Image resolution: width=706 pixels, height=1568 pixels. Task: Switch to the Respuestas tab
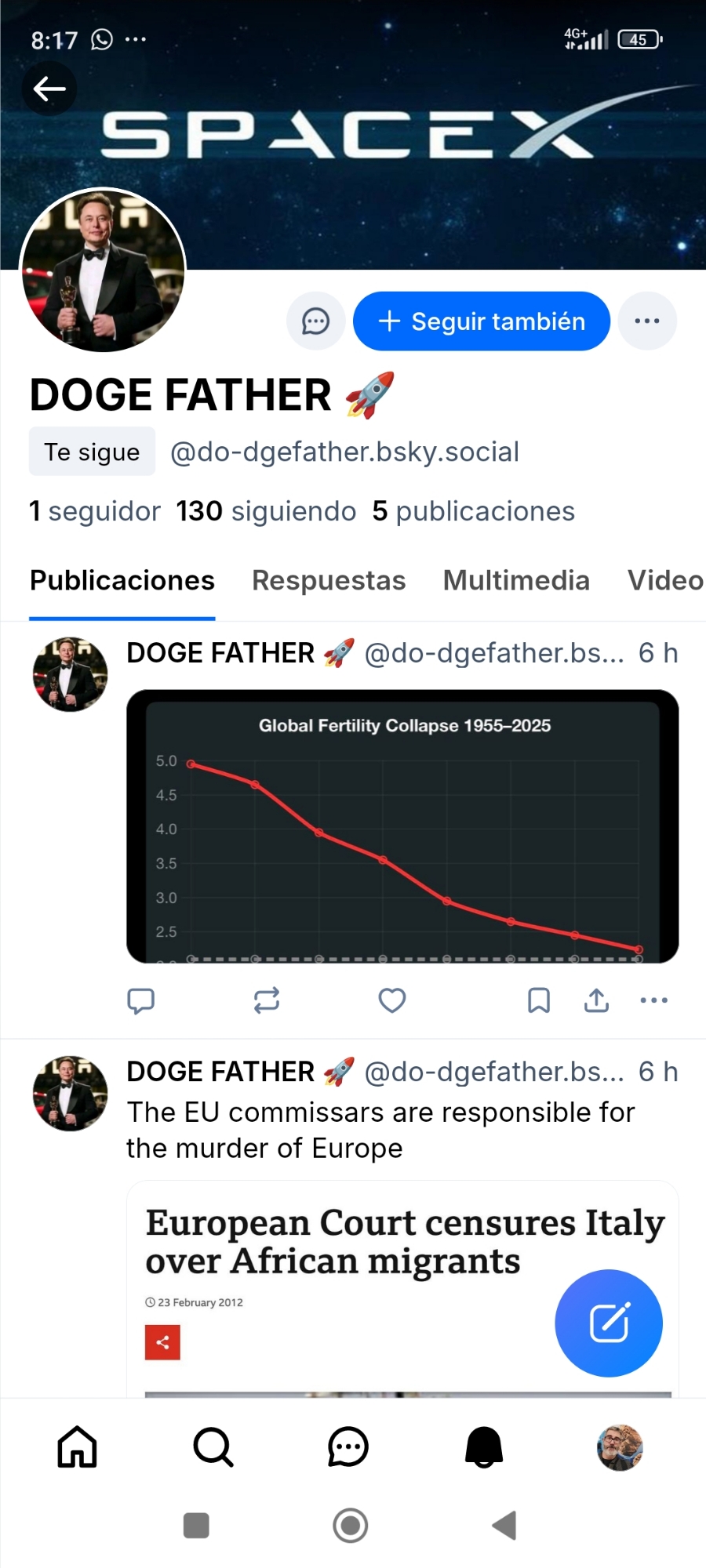329,581
